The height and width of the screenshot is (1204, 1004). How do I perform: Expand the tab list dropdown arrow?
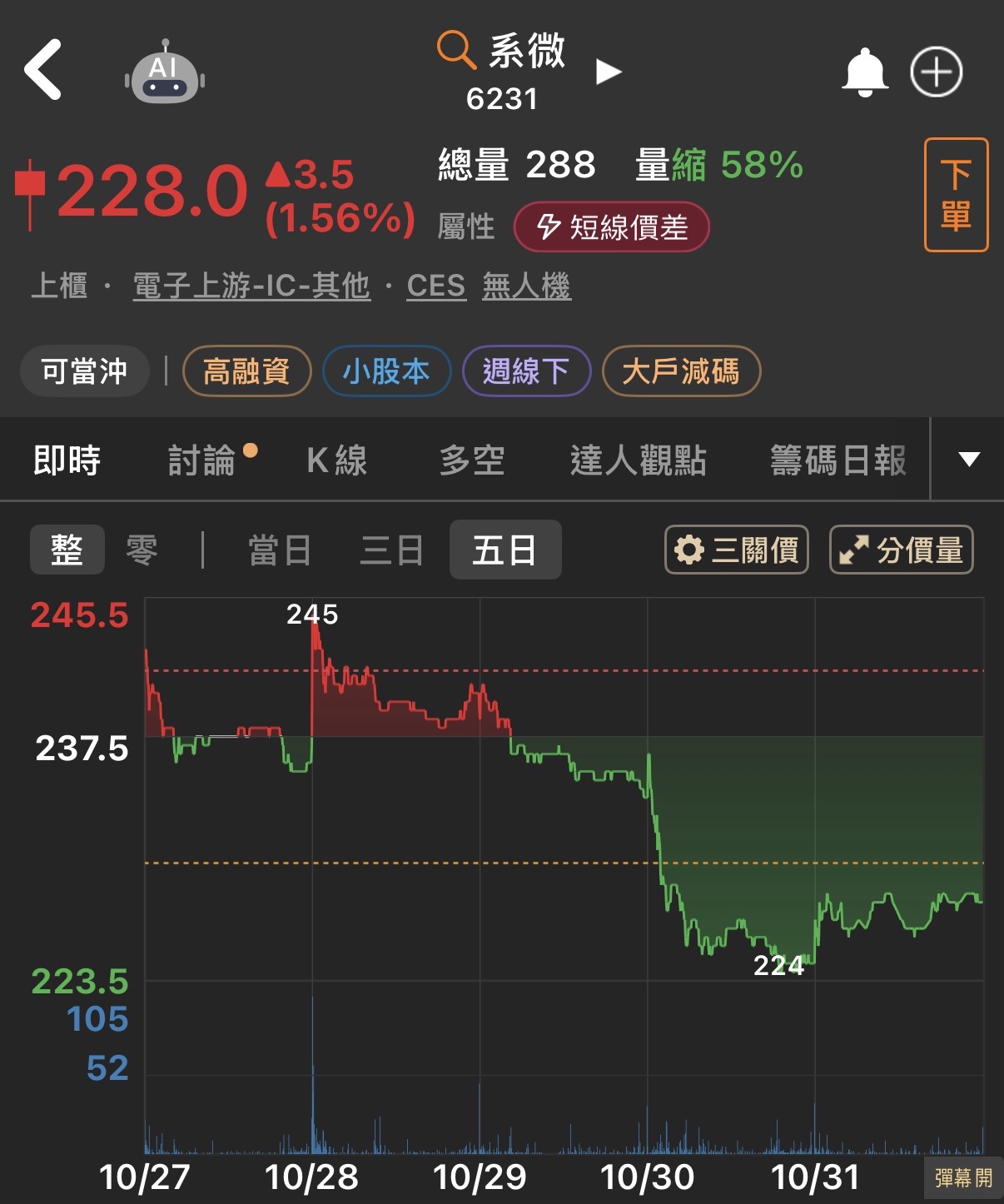pyautogui.click(x=968, y=460)
